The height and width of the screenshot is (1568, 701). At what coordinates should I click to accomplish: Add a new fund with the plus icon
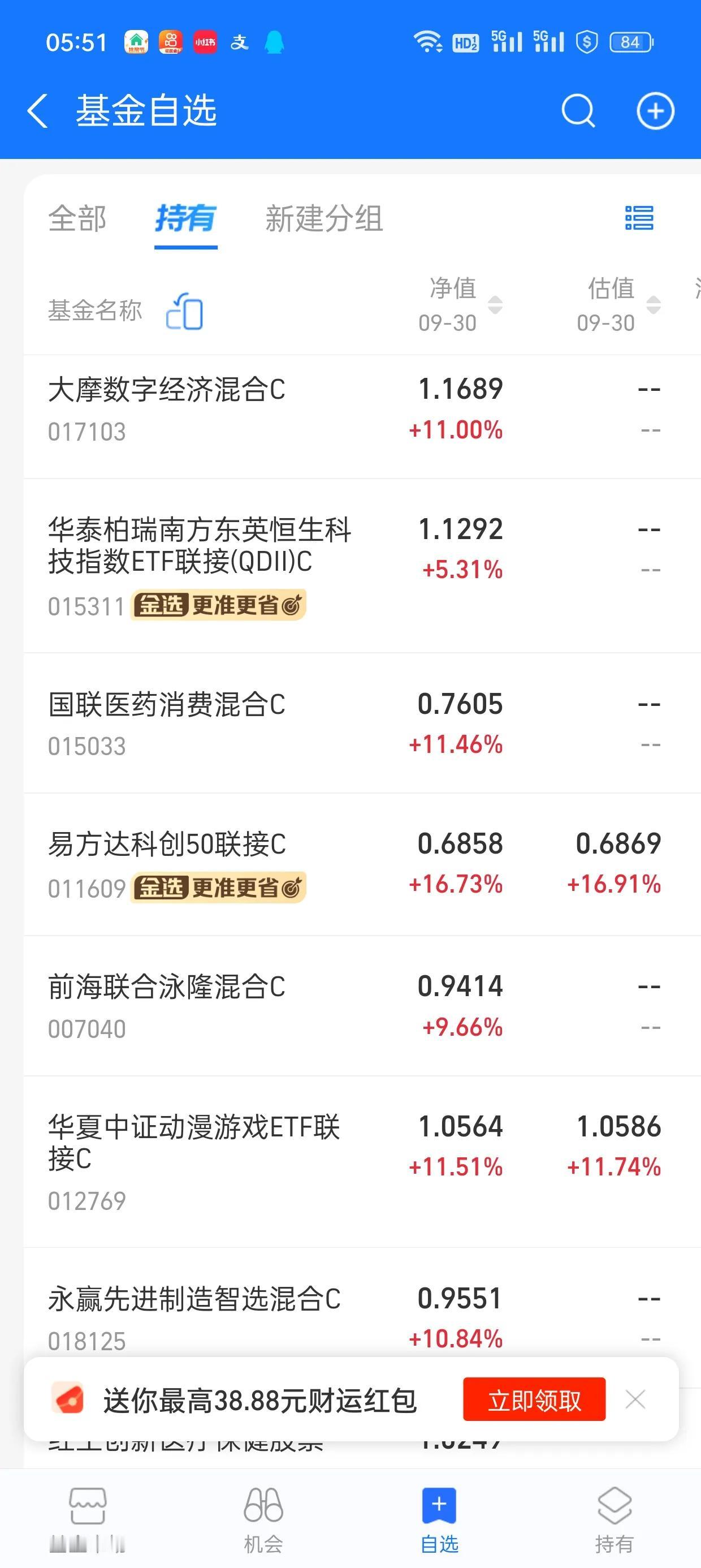tap(655, 111)
